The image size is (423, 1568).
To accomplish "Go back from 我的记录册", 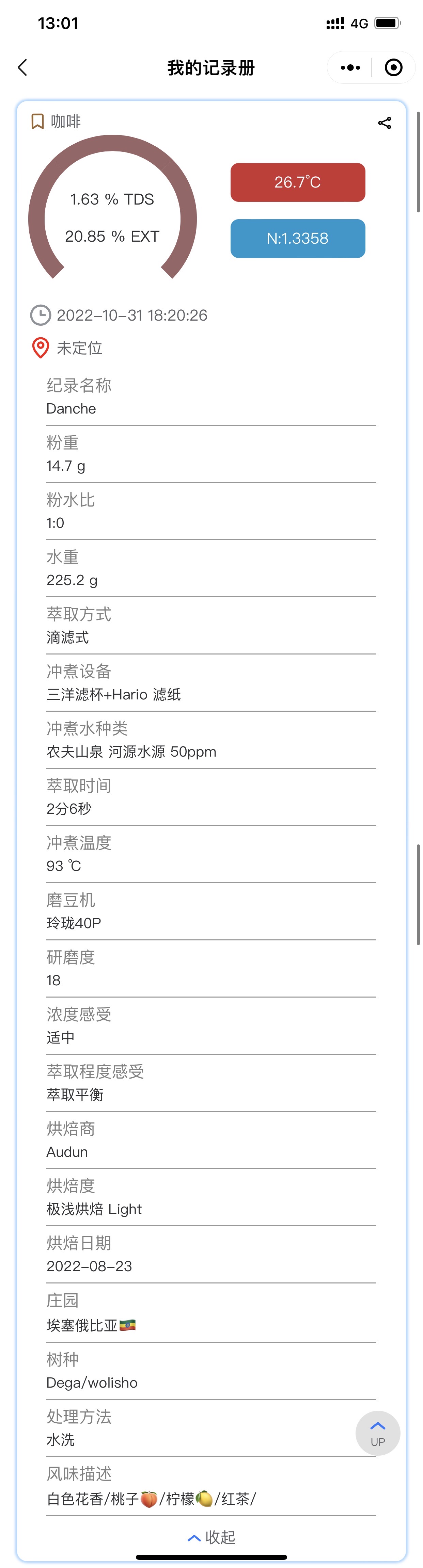I will pyautogui.click(x=22, y=68).
